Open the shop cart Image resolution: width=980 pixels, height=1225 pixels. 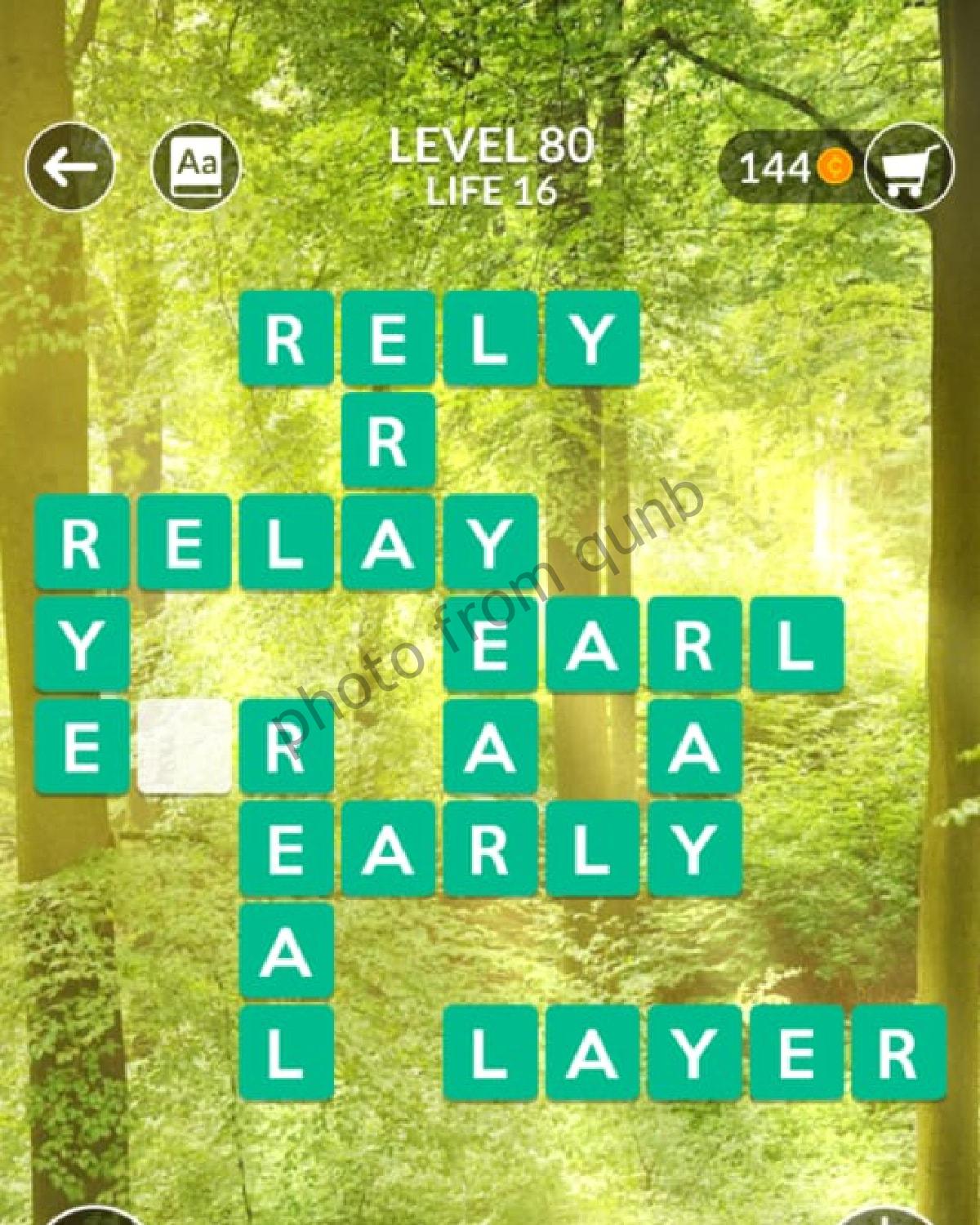909,167
